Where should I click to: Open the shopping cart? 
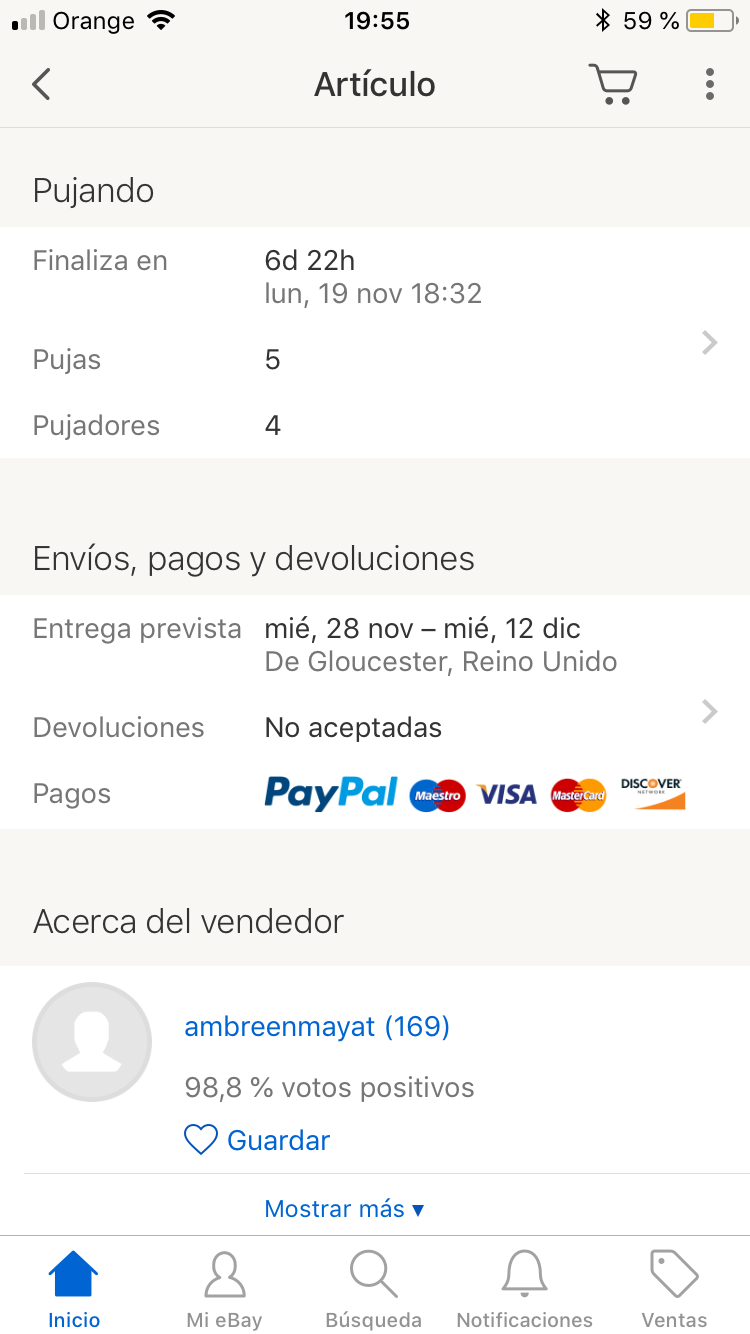point(612,84)
